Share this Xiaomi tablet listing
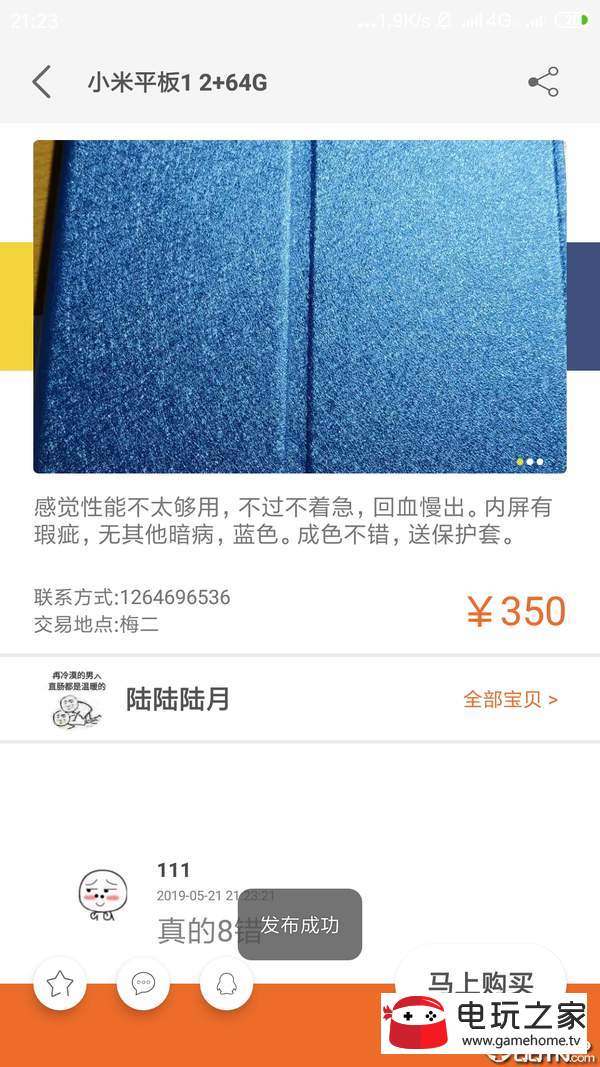Viewport: 600px width, 1067px height. click(x=543, y=82)
